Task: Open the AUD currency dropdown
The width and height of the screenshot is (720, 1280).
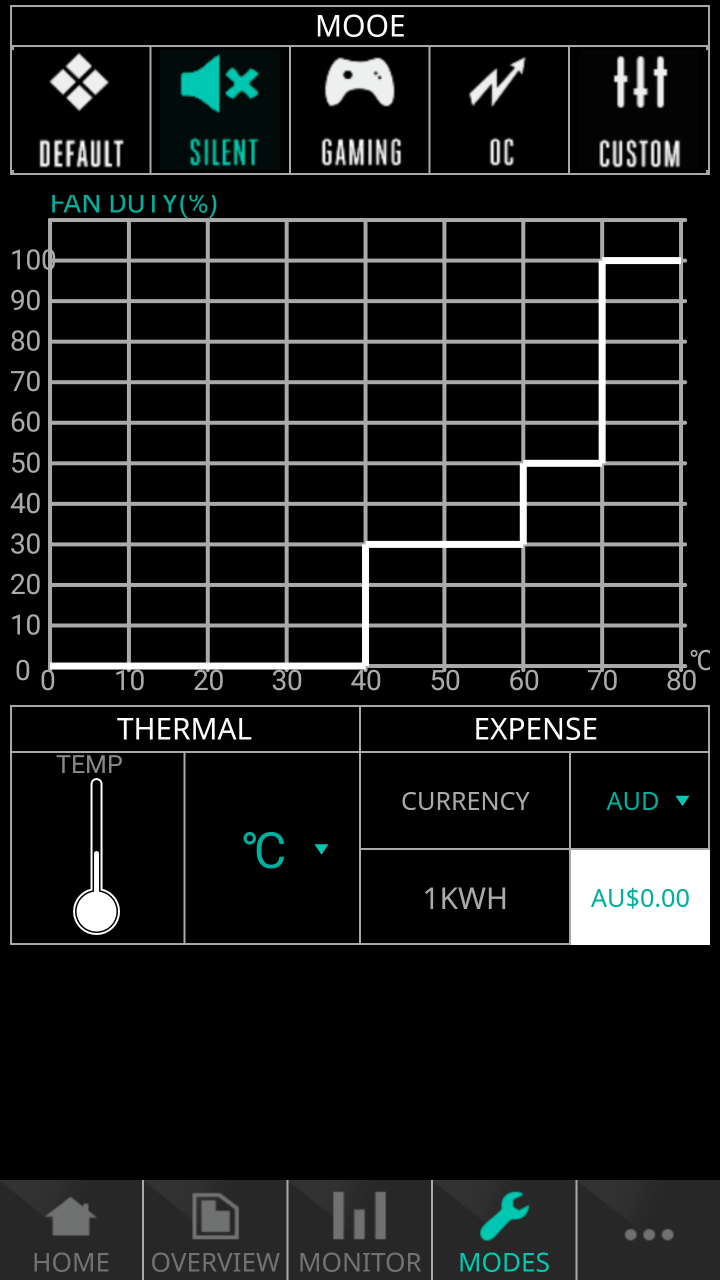Action: 647,801
